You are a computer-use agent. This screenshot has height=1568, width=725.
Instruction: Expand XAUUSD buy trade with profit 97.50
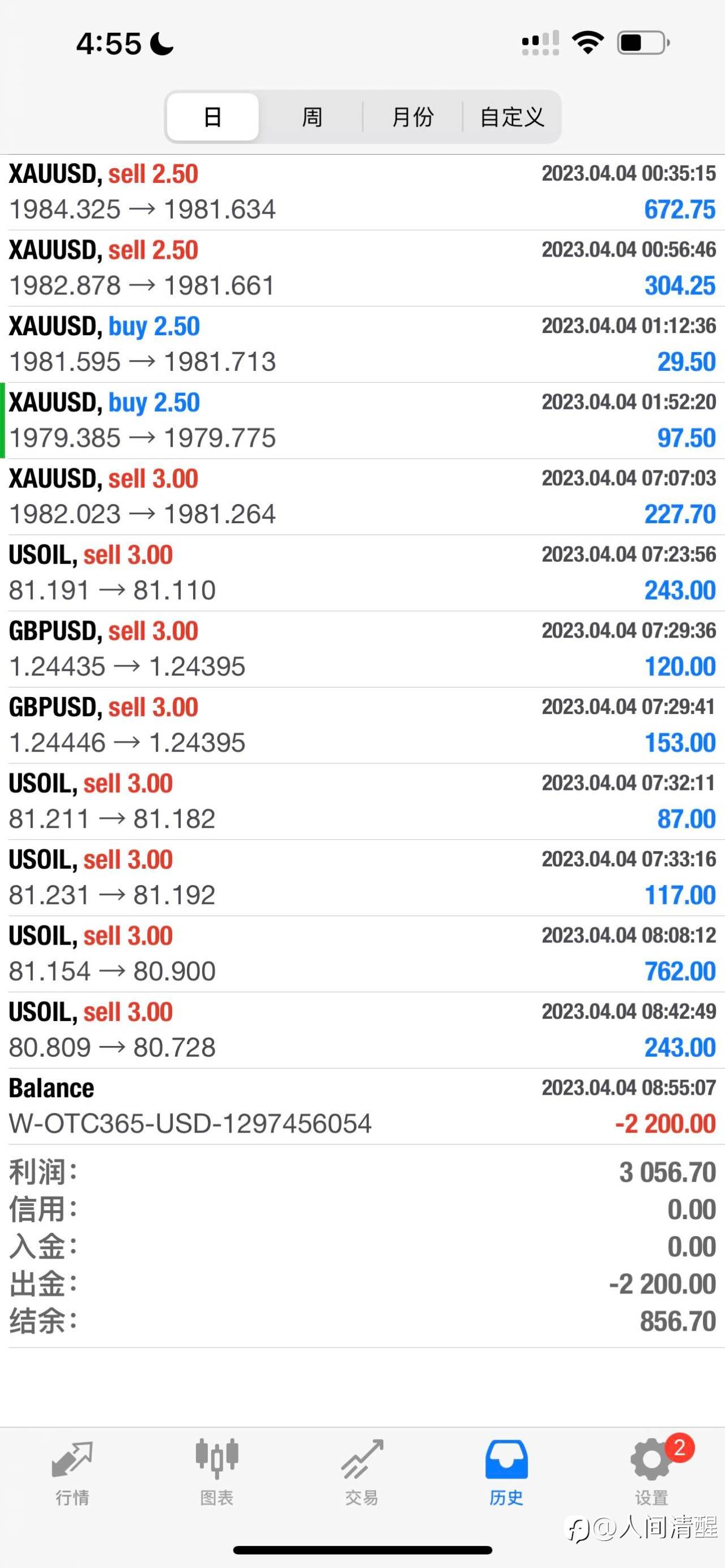point(362,420)
